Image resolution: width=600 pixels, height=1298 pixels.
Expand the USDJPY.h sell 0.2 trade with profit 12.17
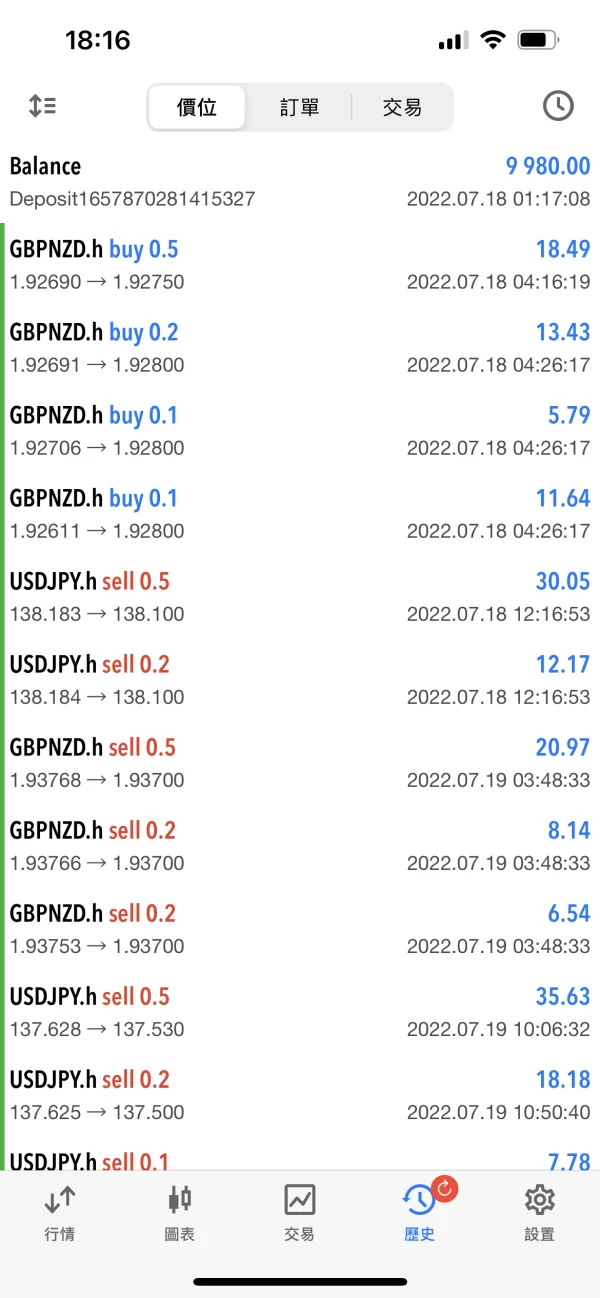point(300,680)
